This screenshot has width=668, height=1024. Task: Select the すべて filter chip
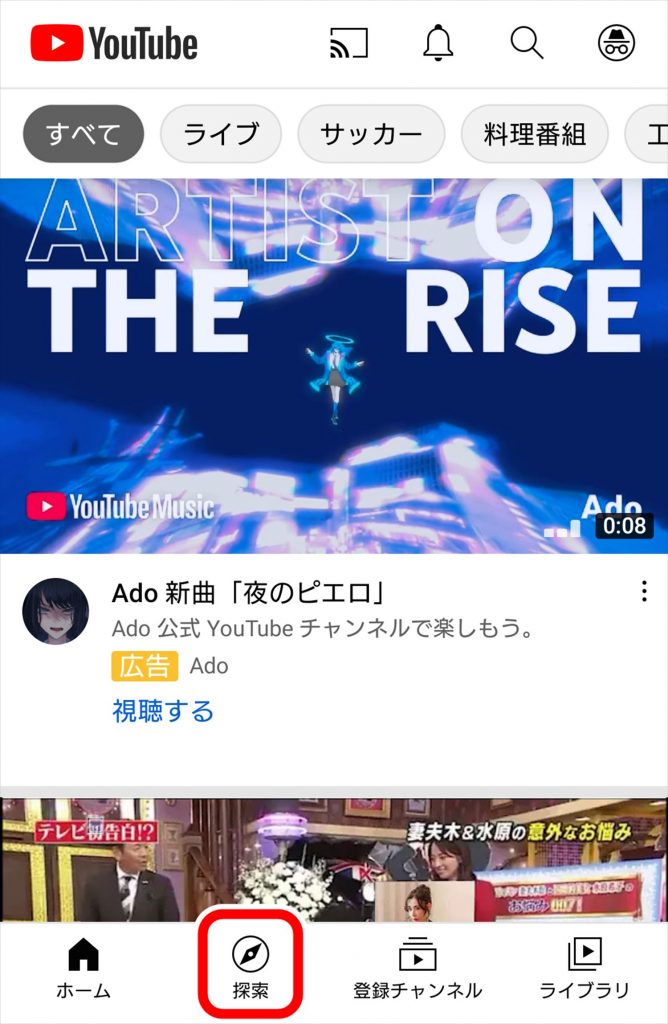coord(83,134)
